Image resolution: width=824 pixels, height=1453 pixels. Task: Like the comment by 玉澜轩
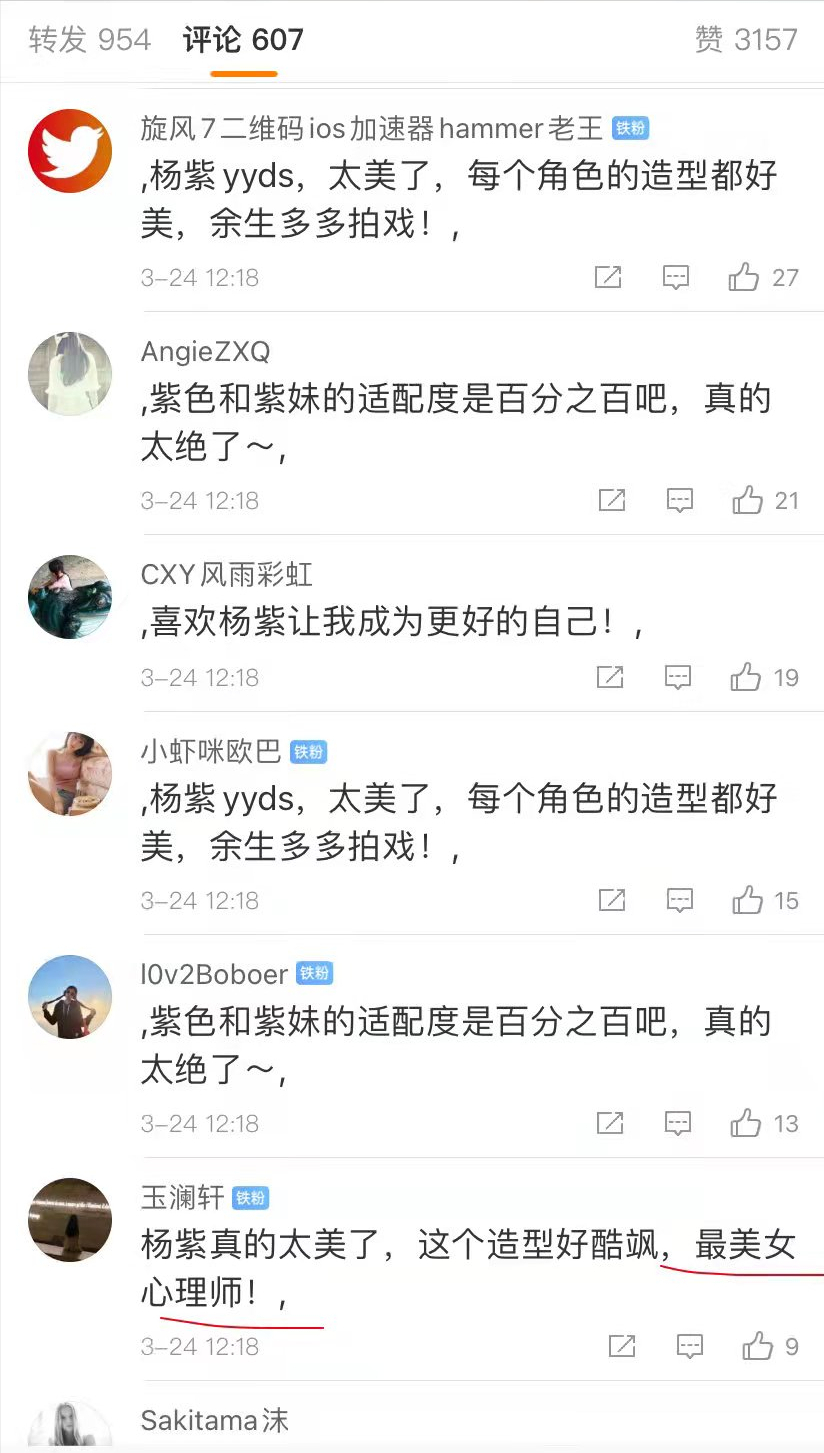(x=758, y=1346)
